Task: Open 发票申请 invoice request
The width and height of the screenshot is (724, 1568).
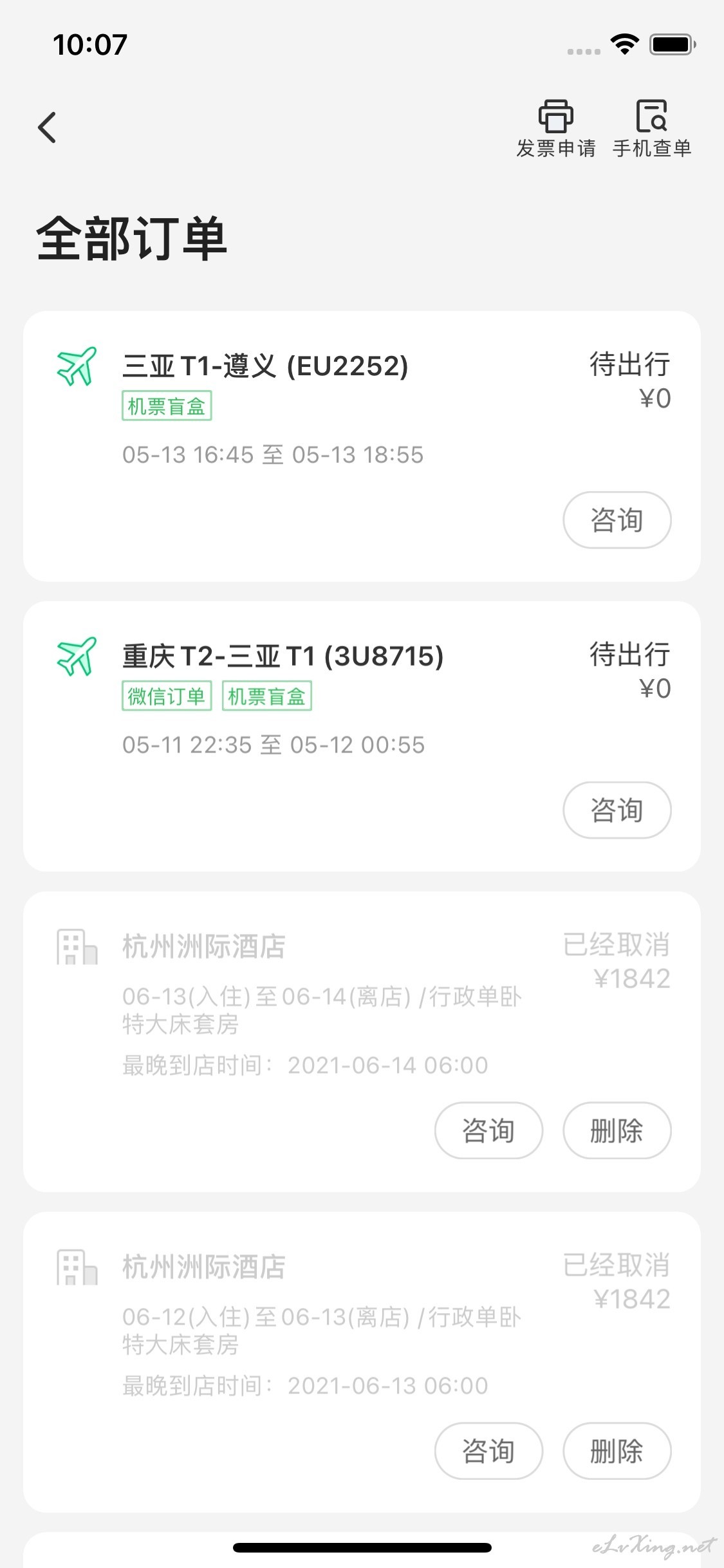Action: click(x=556, y=129)
